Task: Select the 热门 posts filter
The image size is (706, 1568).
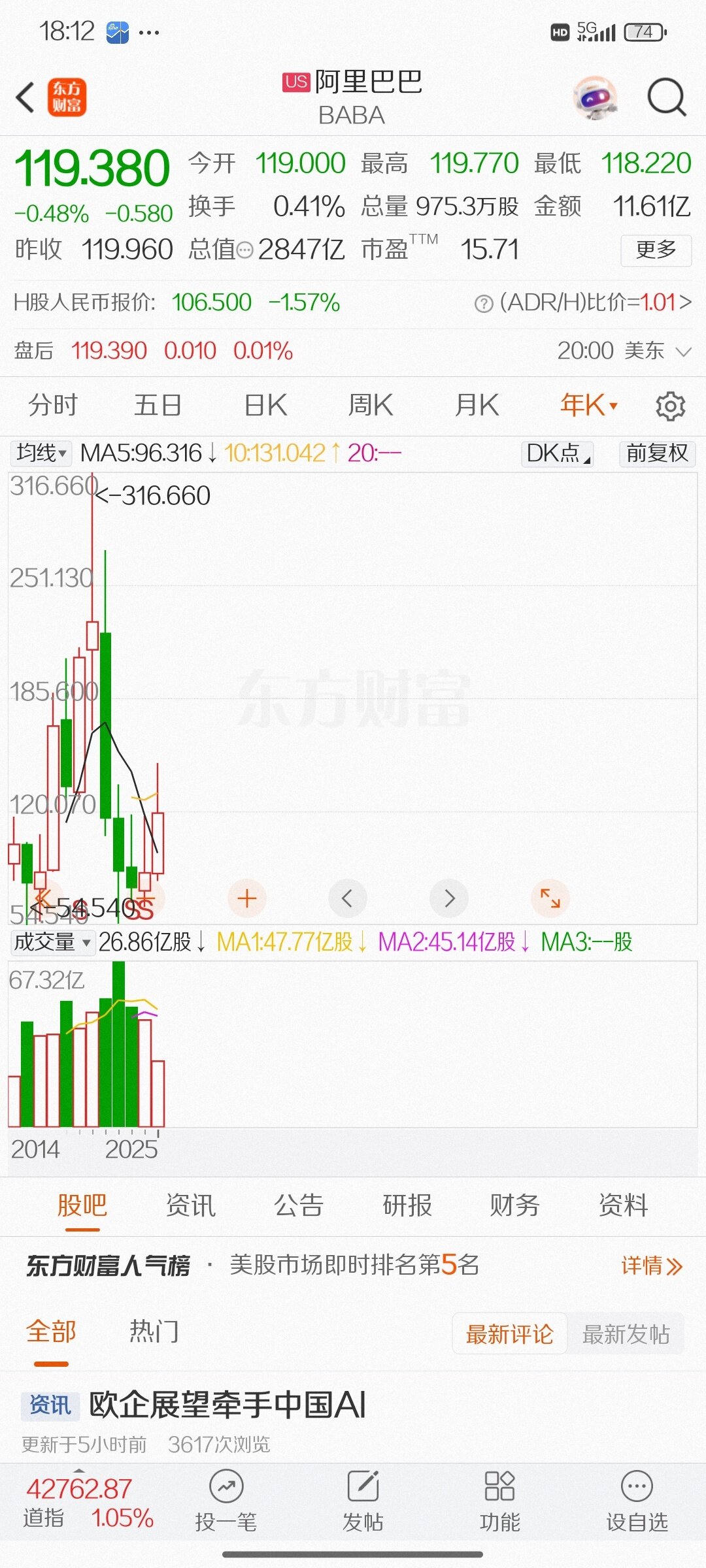Action: pos(154,1331)
